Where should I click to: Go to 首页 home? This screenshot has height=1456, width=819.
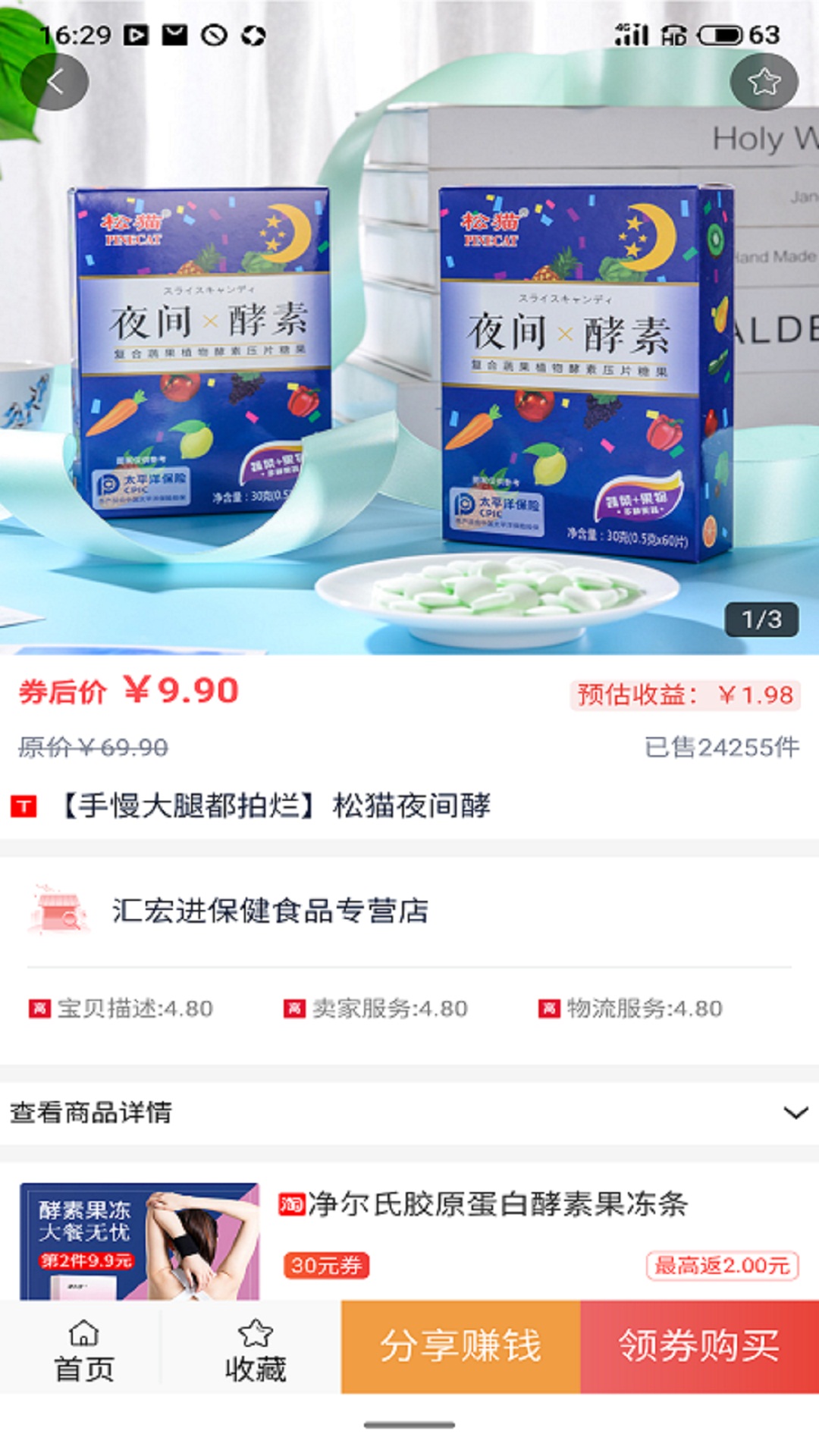click(83, 1348)
